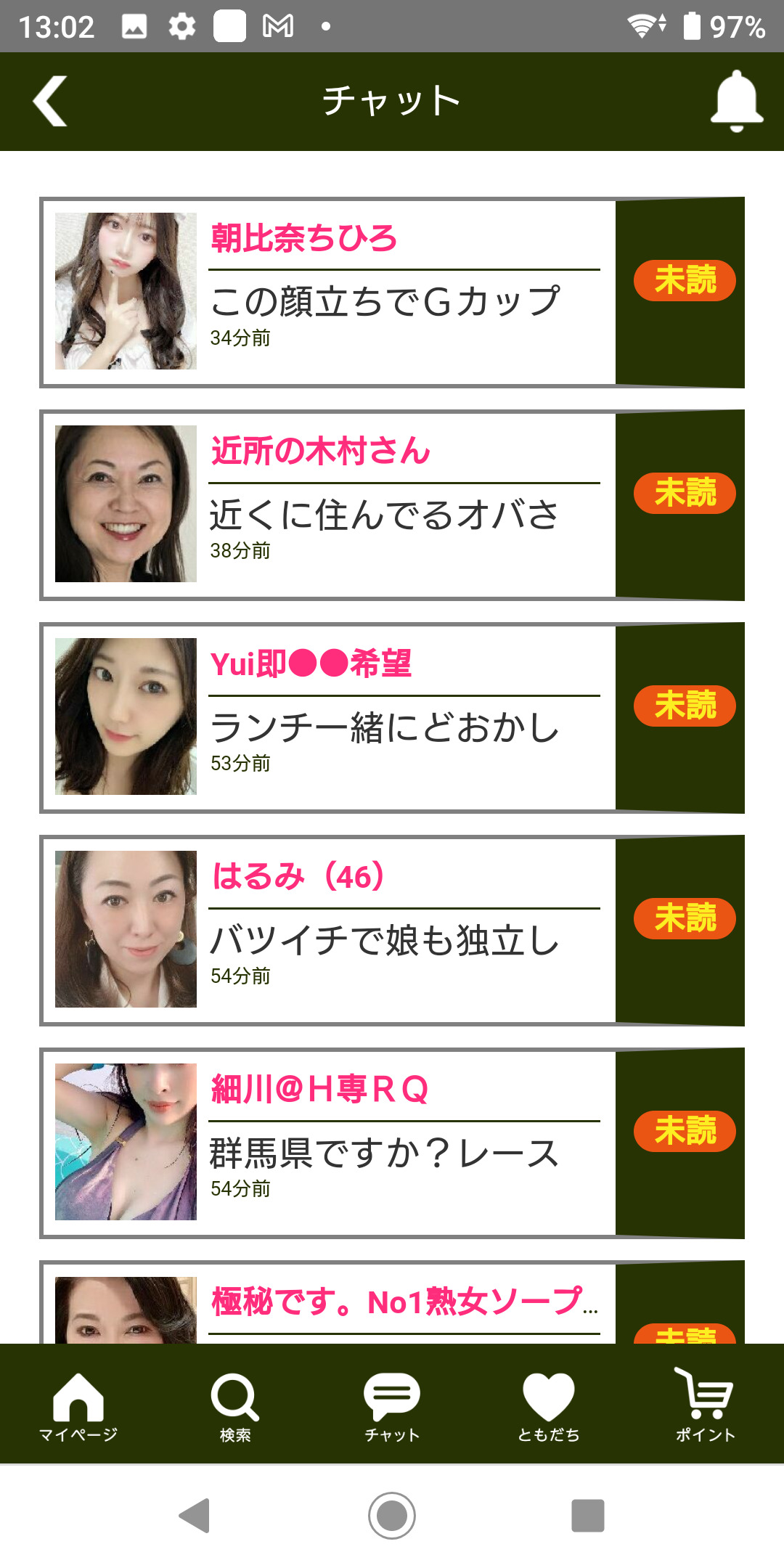Screen dimensions: 784x1568
Task: Switch to the 検索 tab
Action: tap(235, 1405)
